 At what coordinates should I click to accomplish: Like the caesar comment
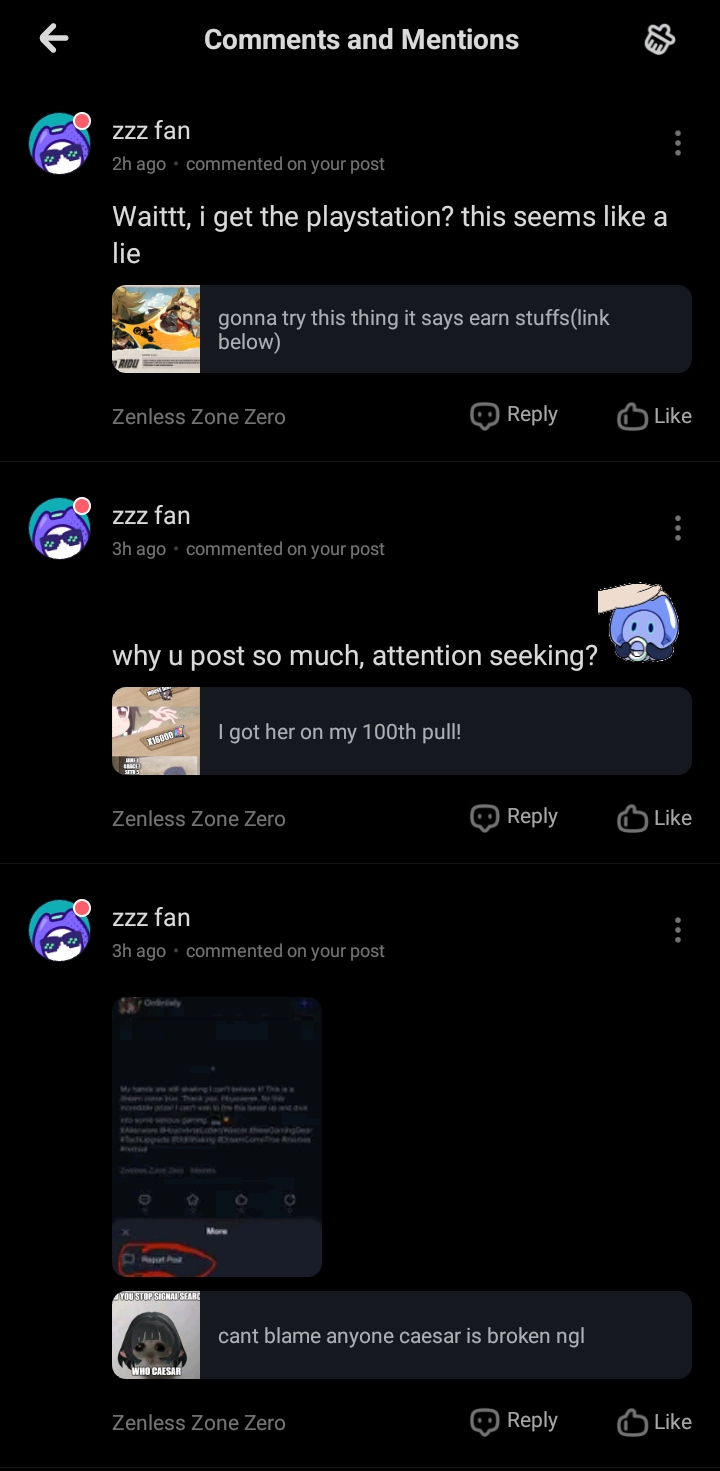click(654, 1422)
